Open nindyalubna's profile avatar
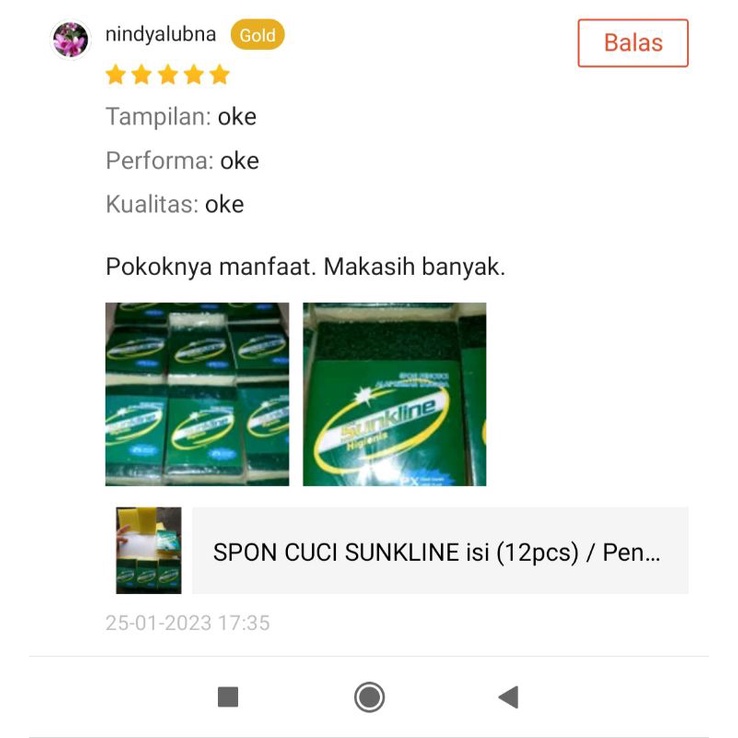Screen dimensions: 738x738 click(71, 40)
